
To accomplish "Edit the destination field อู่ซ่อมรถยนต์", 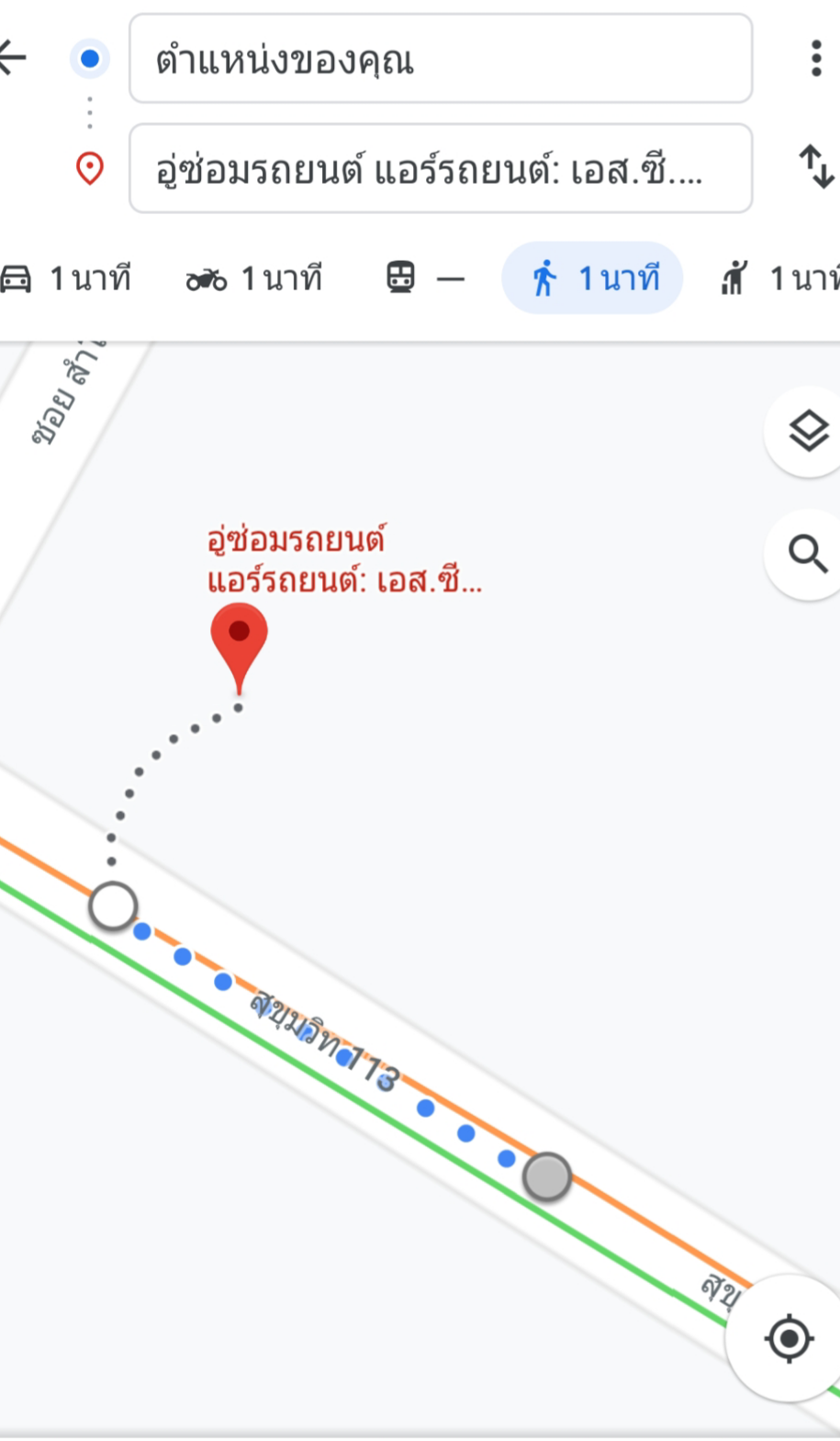I will pos(441,169).
